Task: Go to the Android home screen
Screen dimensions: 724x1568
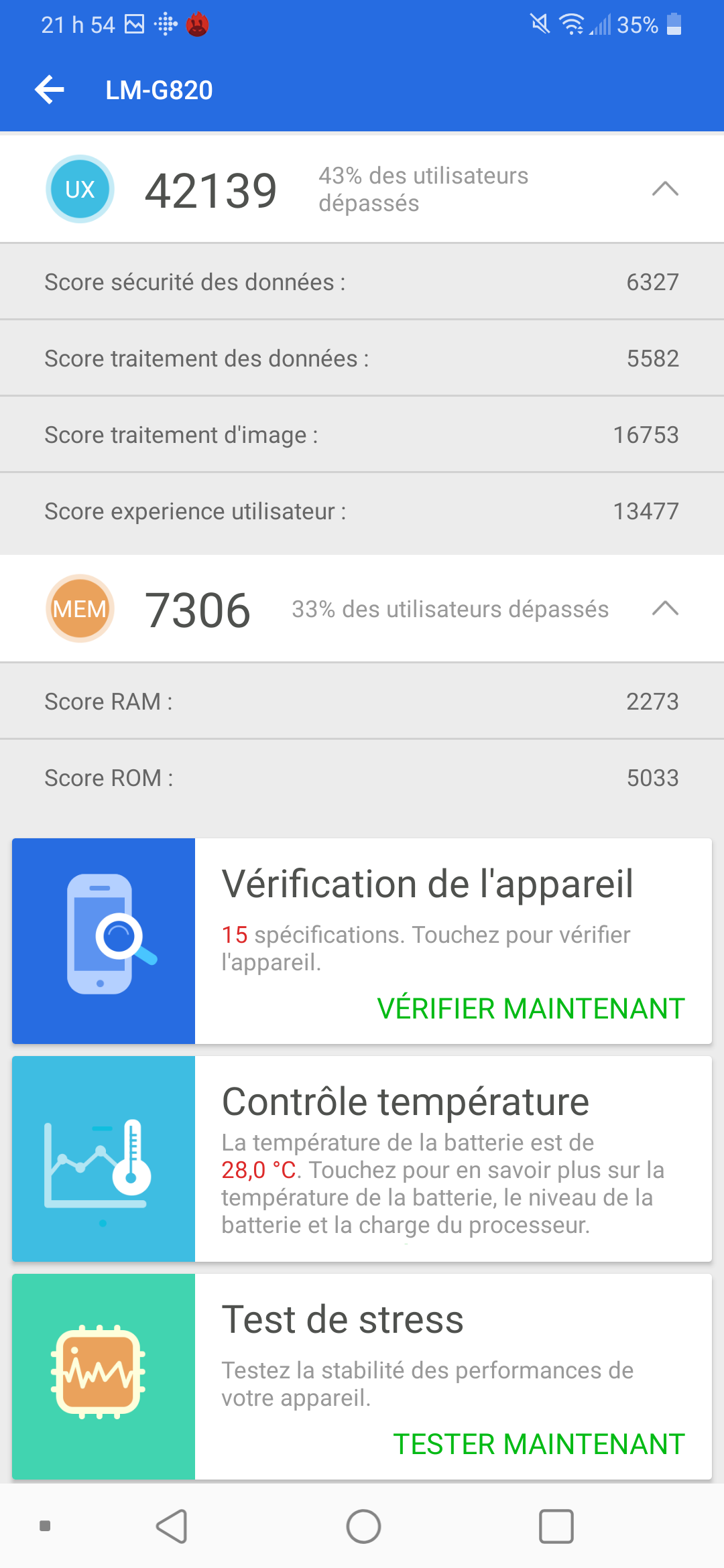Action: (363, 1526)
